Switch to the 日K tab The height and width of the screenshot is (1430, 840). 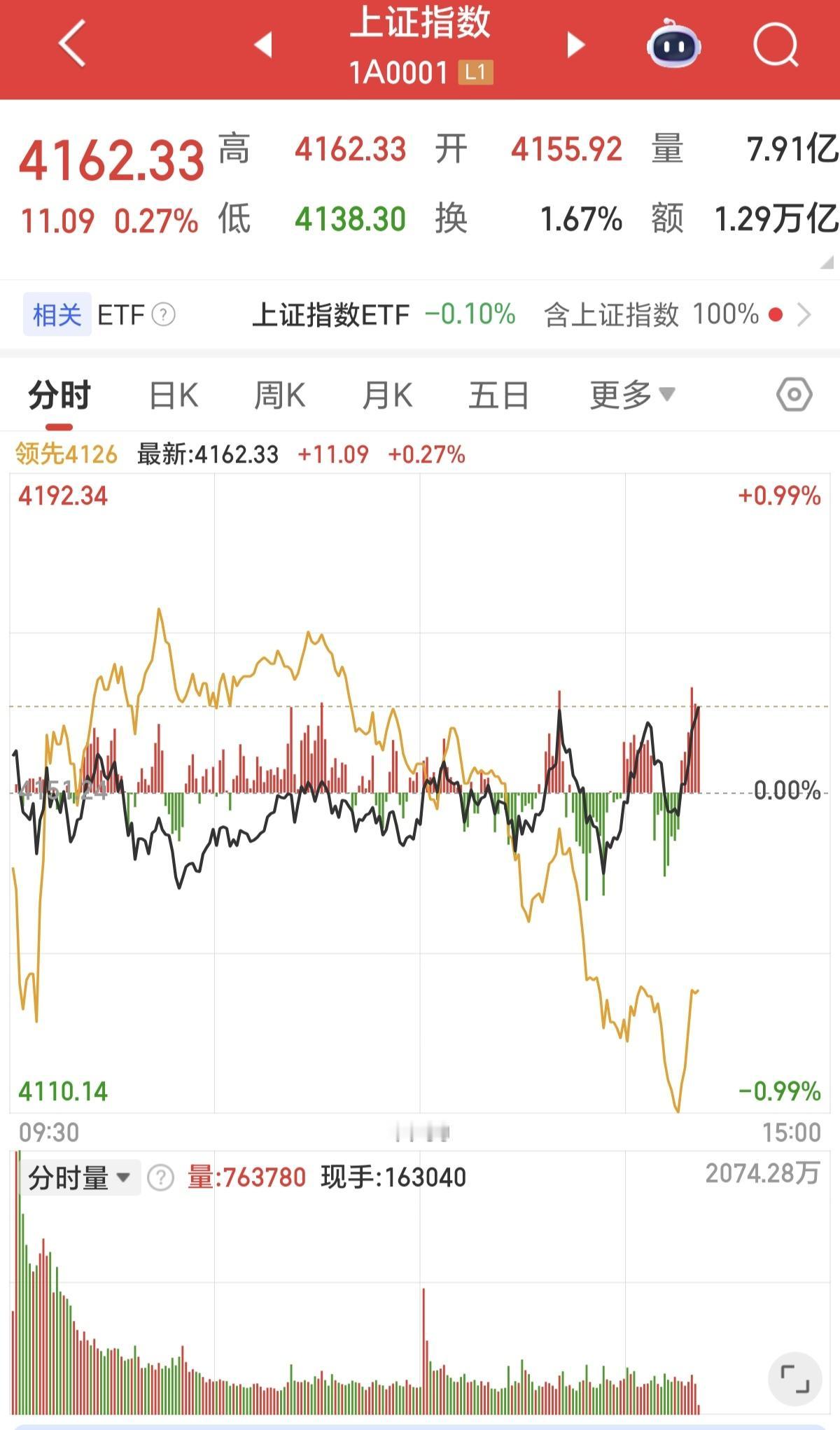point(172,395)
